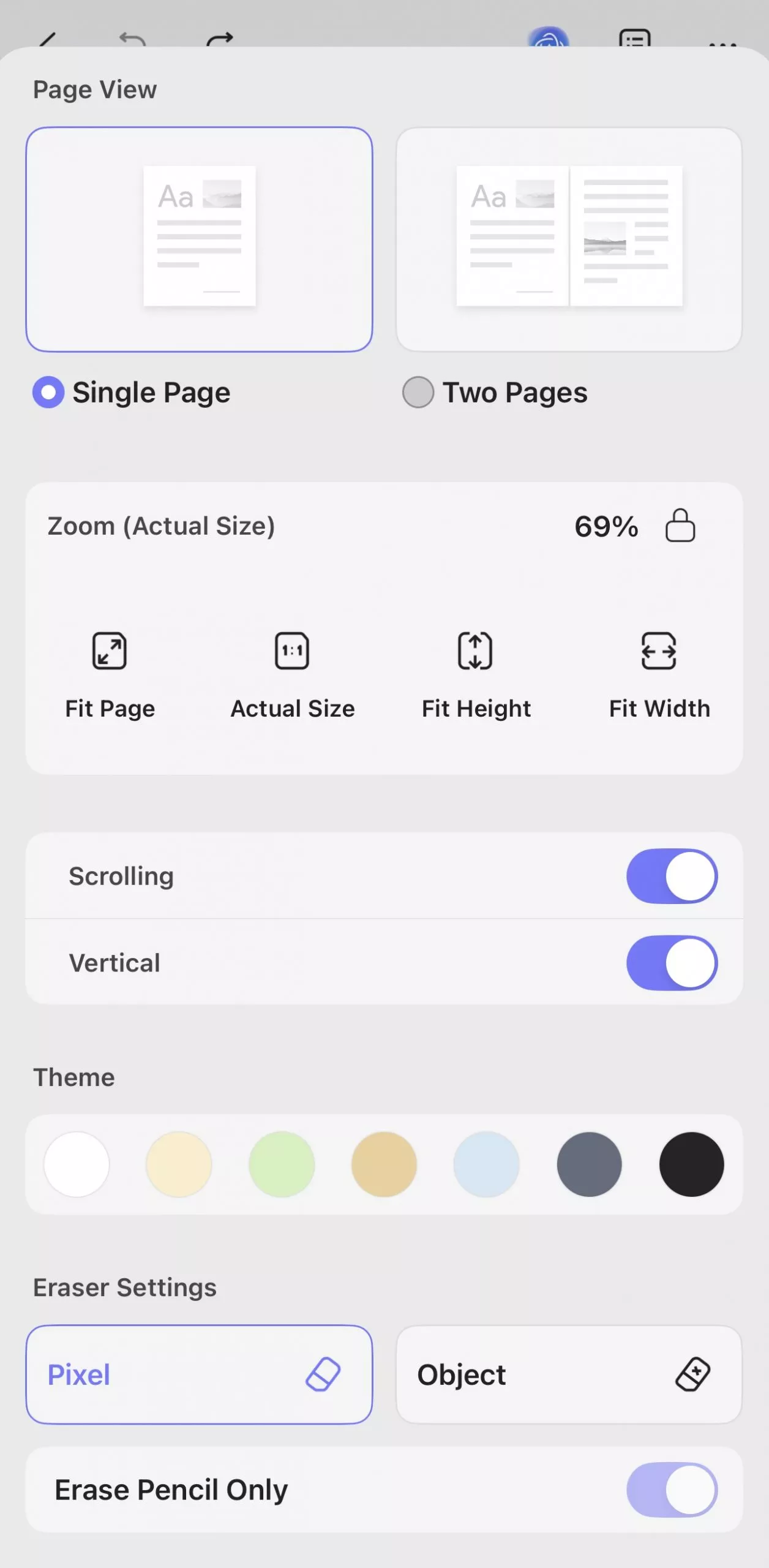This screenshot has width=769, height=1568.
Task: Choose Fit Height zoom
Action: (476, 674)
